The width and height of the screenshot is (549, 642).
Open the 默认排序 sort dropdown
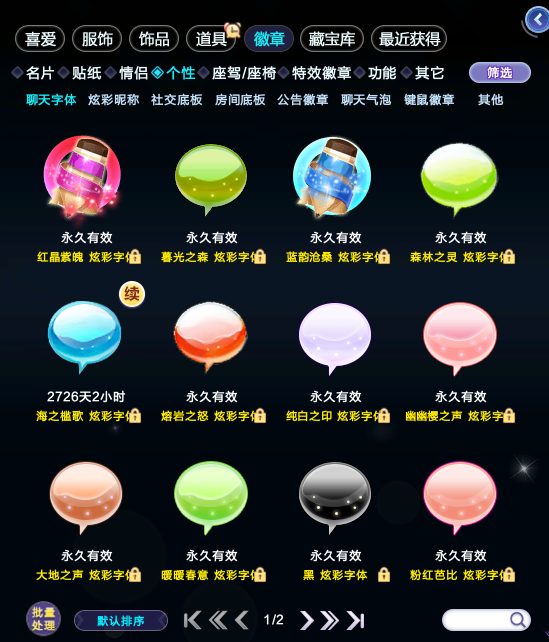(x=121, y=621)
